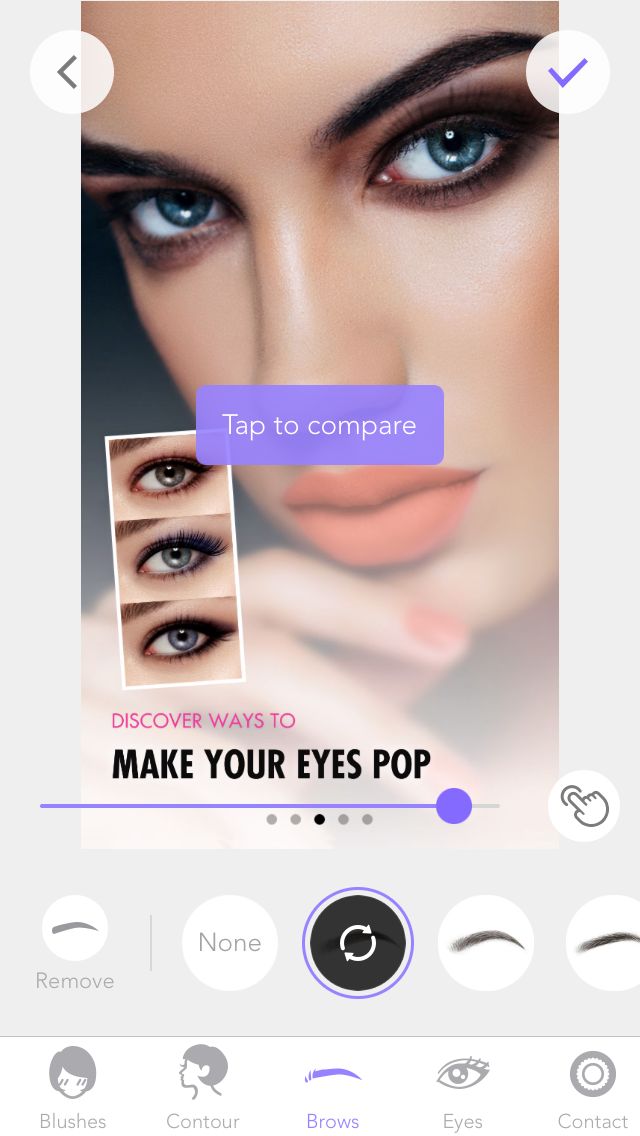Screen dimensions: 640x1136
Task: Tap the compare button
Action: [320, 425]
